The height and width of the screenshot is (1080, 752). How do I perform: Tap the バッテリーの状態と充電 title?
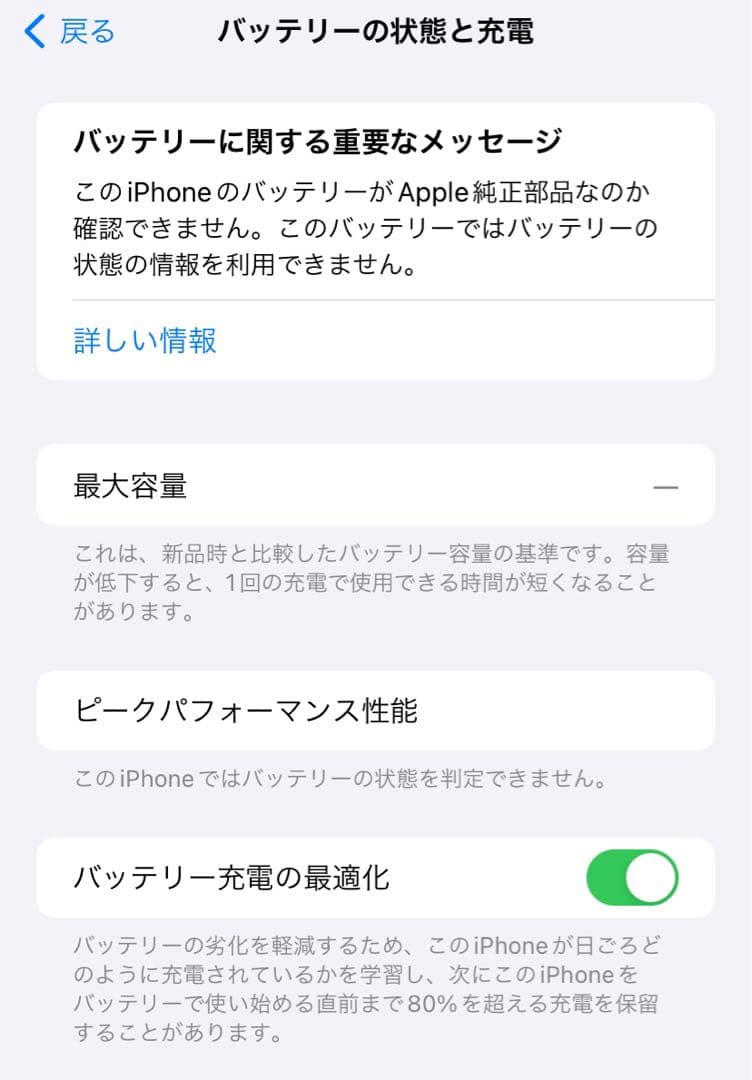(376, 31)
